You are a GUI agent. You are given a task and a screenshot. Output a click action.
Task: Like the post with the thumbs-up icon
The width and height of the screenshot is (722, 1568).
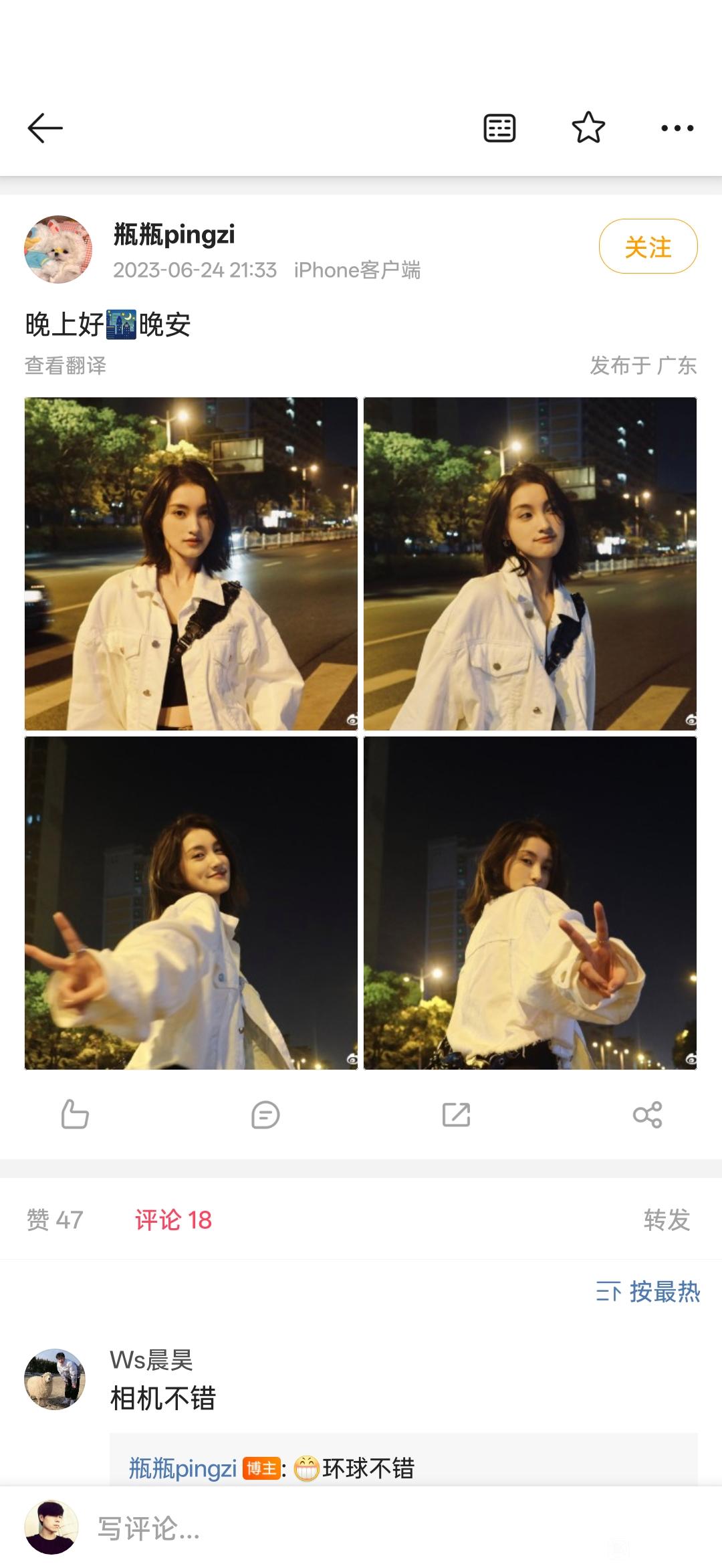74,1114
